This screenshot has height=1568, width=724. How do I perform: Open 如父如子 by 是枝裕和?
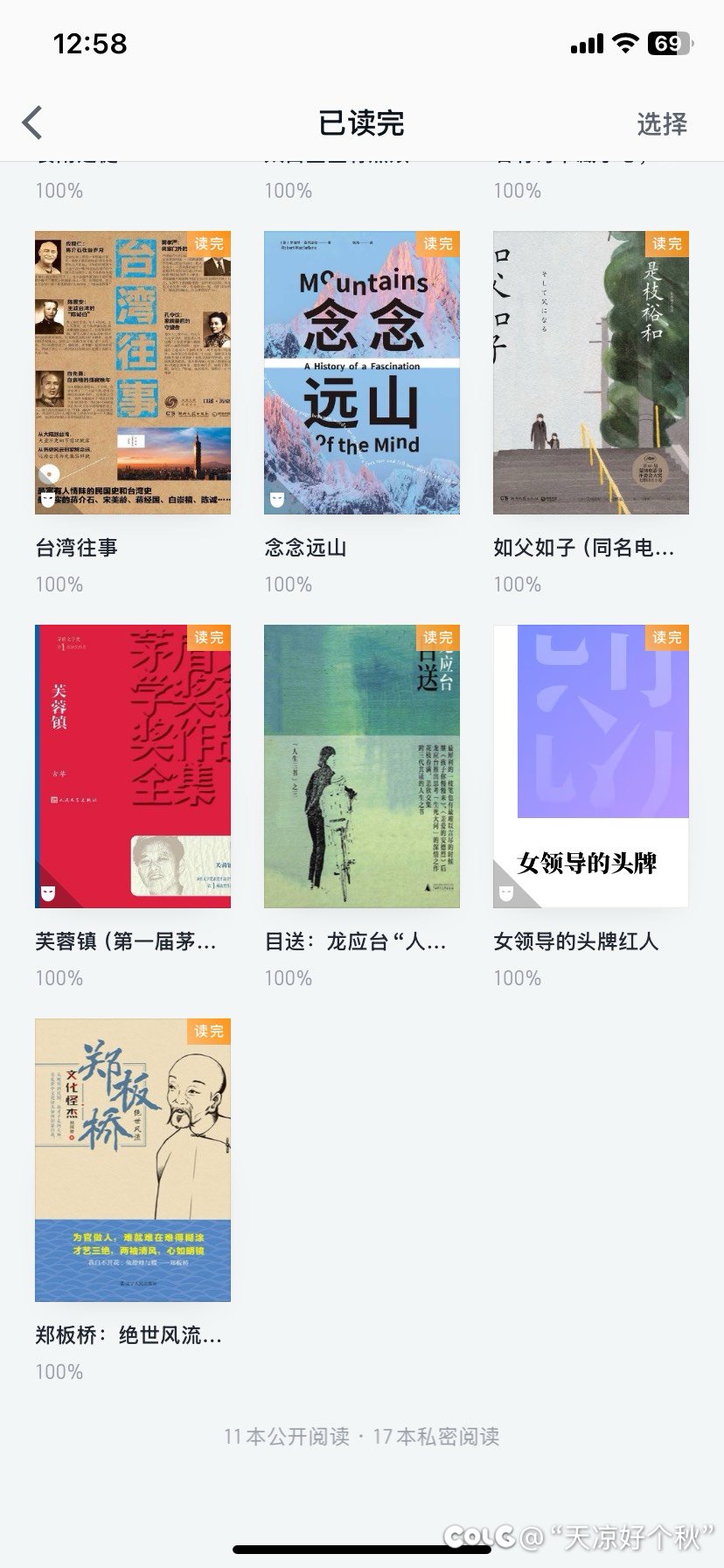(591, 373)
